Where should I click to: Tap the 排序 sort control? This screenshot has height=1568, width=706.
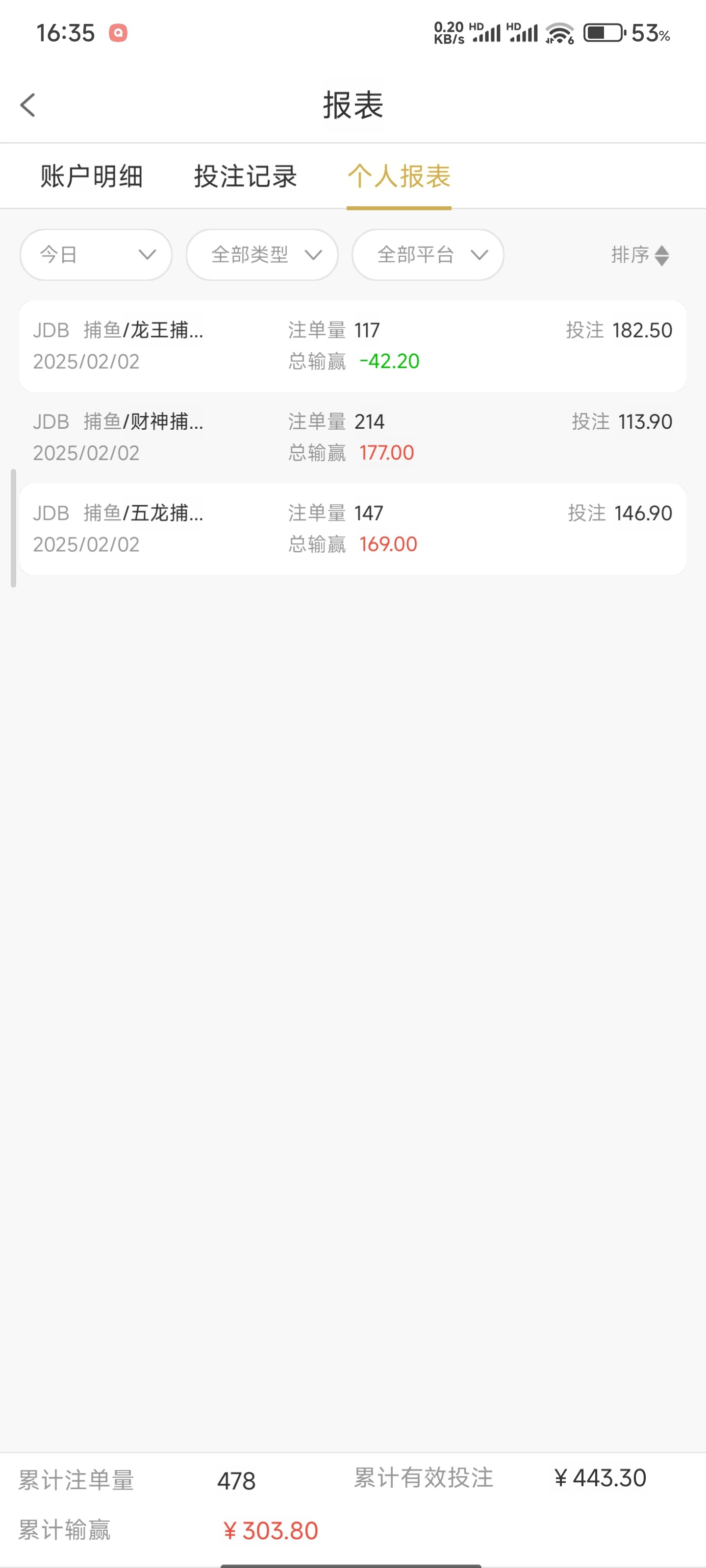(x=640, y=254)
